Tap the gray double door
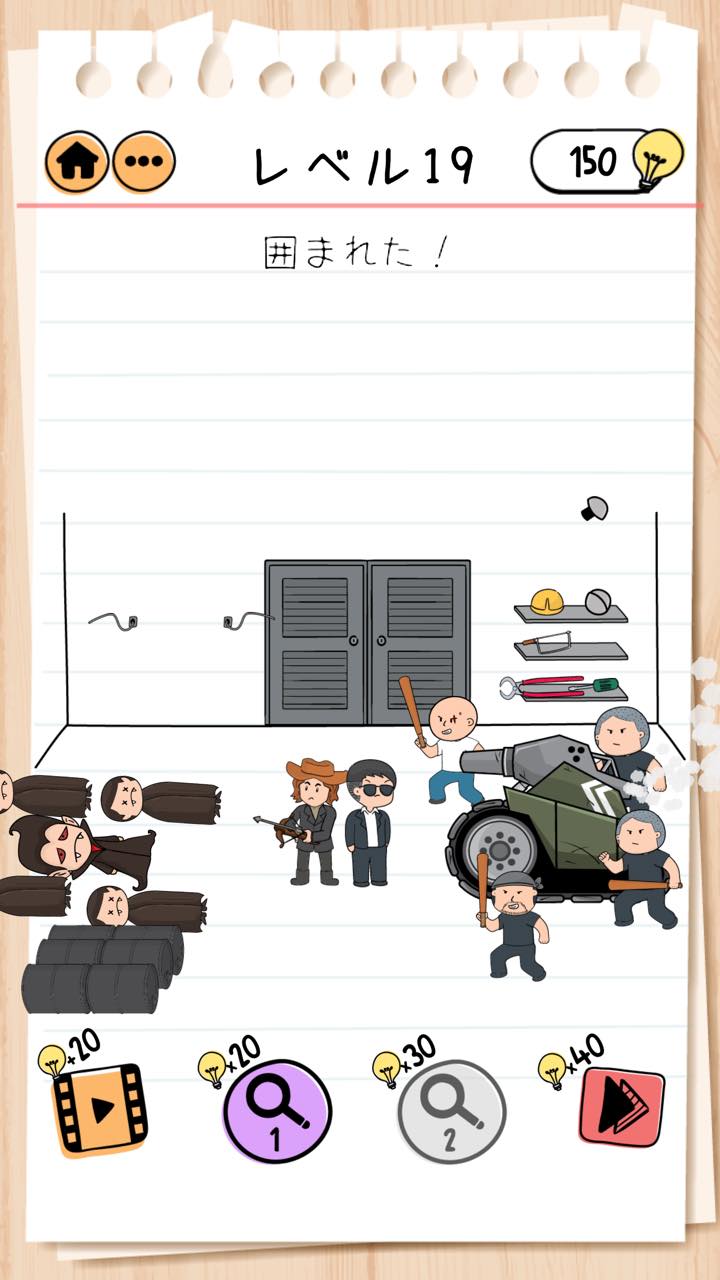Screen dimensions: 720x1280 (367, 642)
